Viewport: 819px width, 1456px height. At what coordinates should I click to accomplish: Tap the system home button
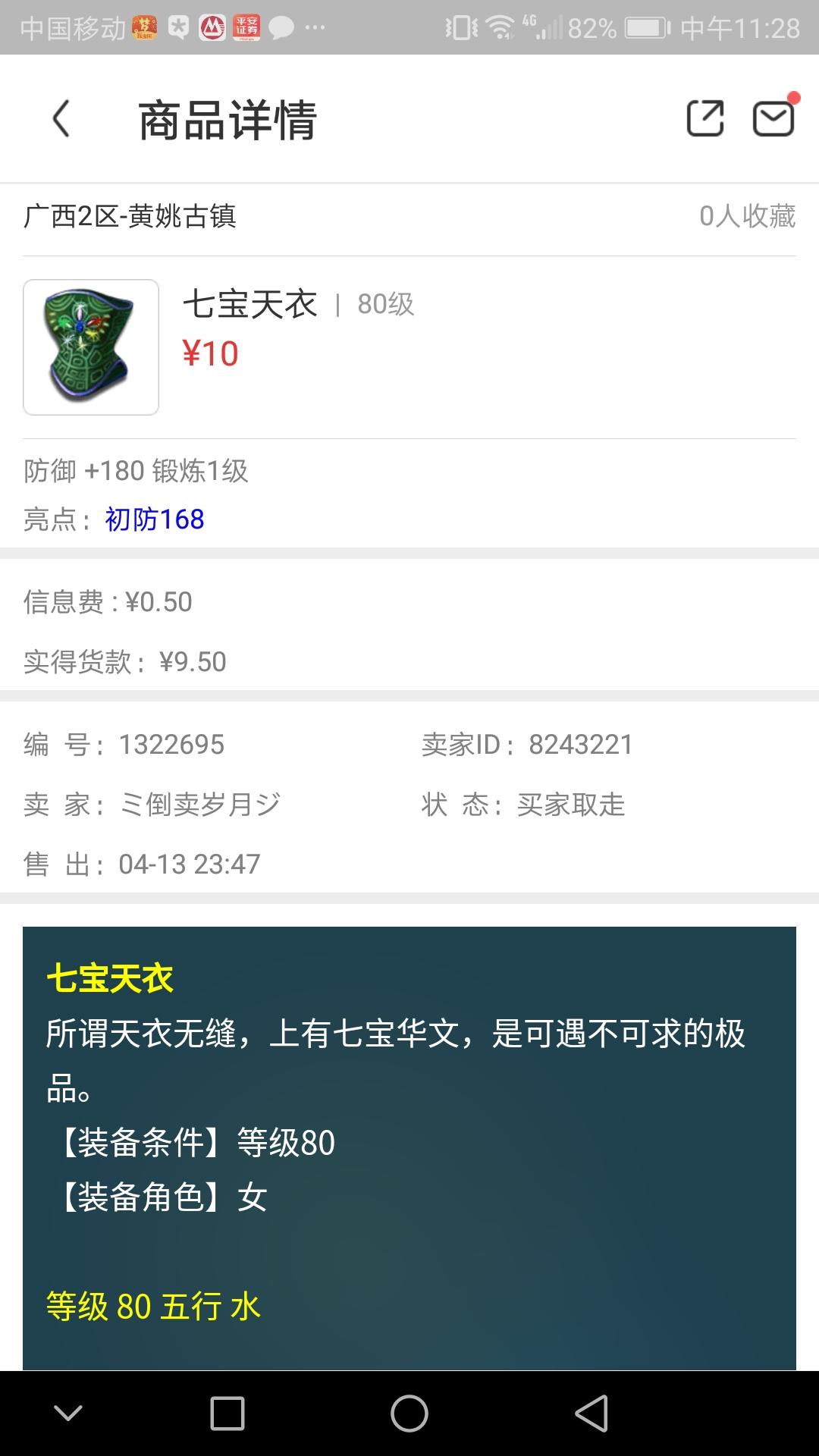click(x=409, y=1414)
